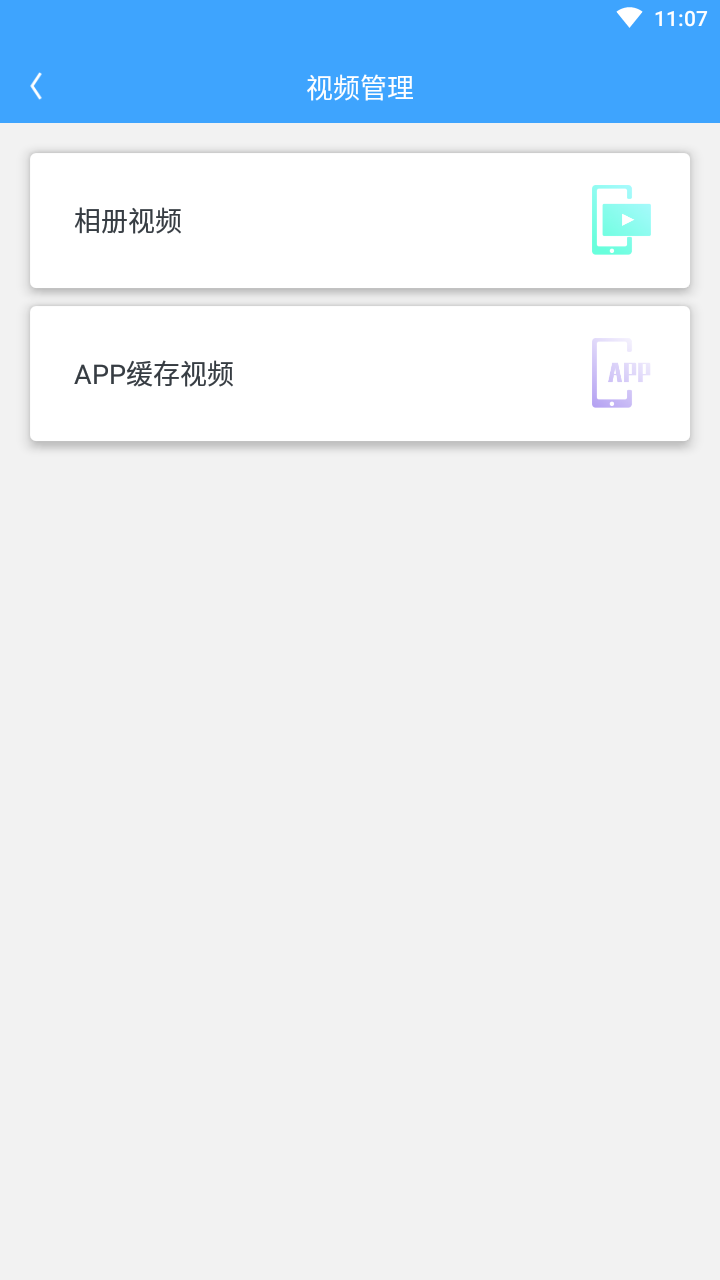Select the status bar at the top

tap(360, 16)
